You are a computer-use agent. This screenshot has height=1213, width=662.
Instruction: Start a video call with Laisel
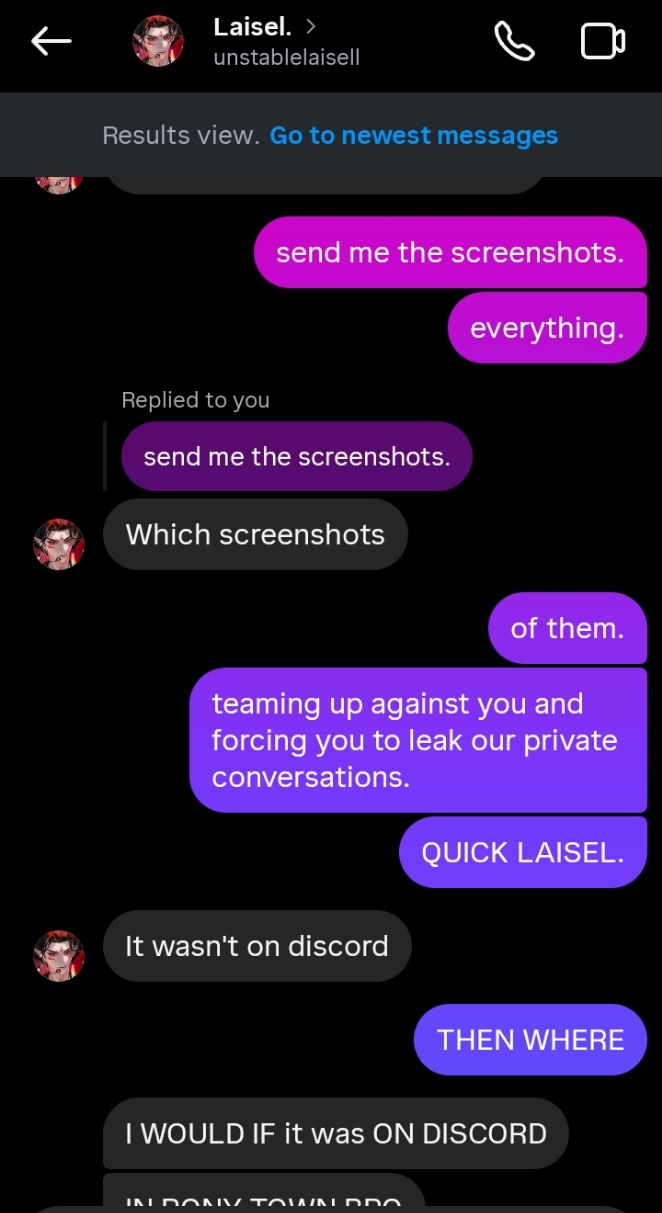coord(602,41)
